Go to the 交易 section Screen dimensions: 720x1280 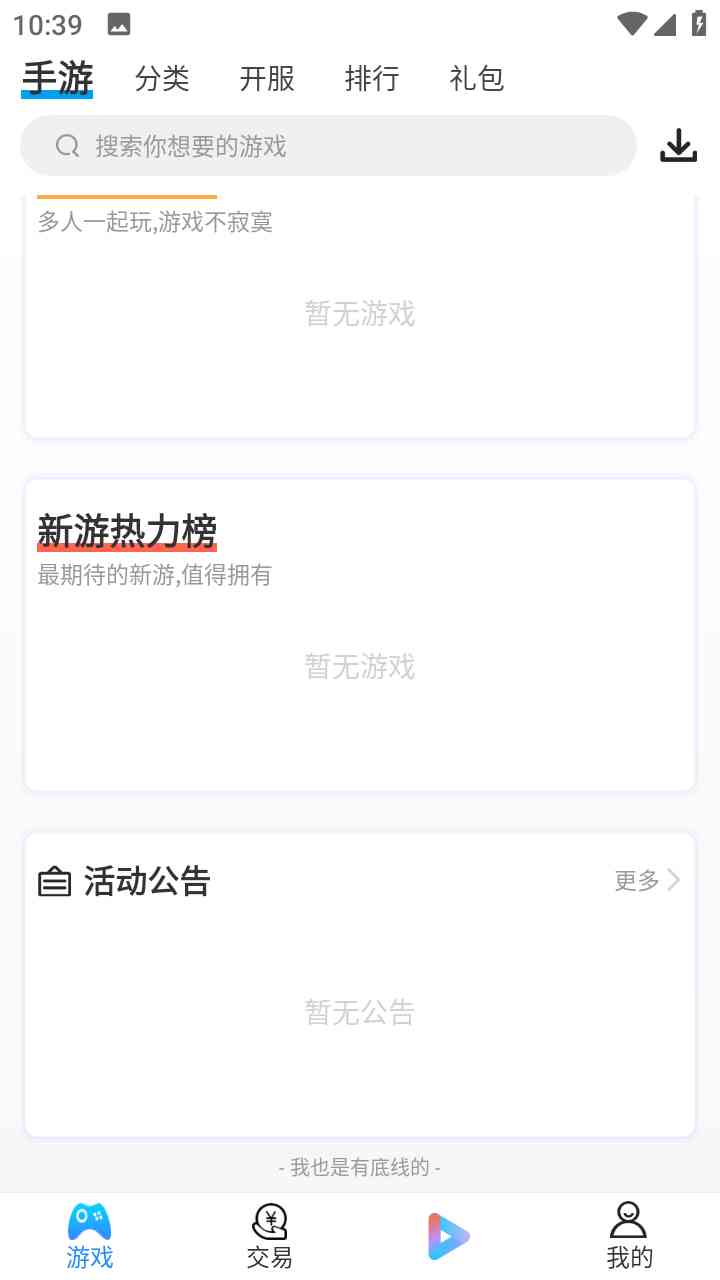pos(269,1236)
